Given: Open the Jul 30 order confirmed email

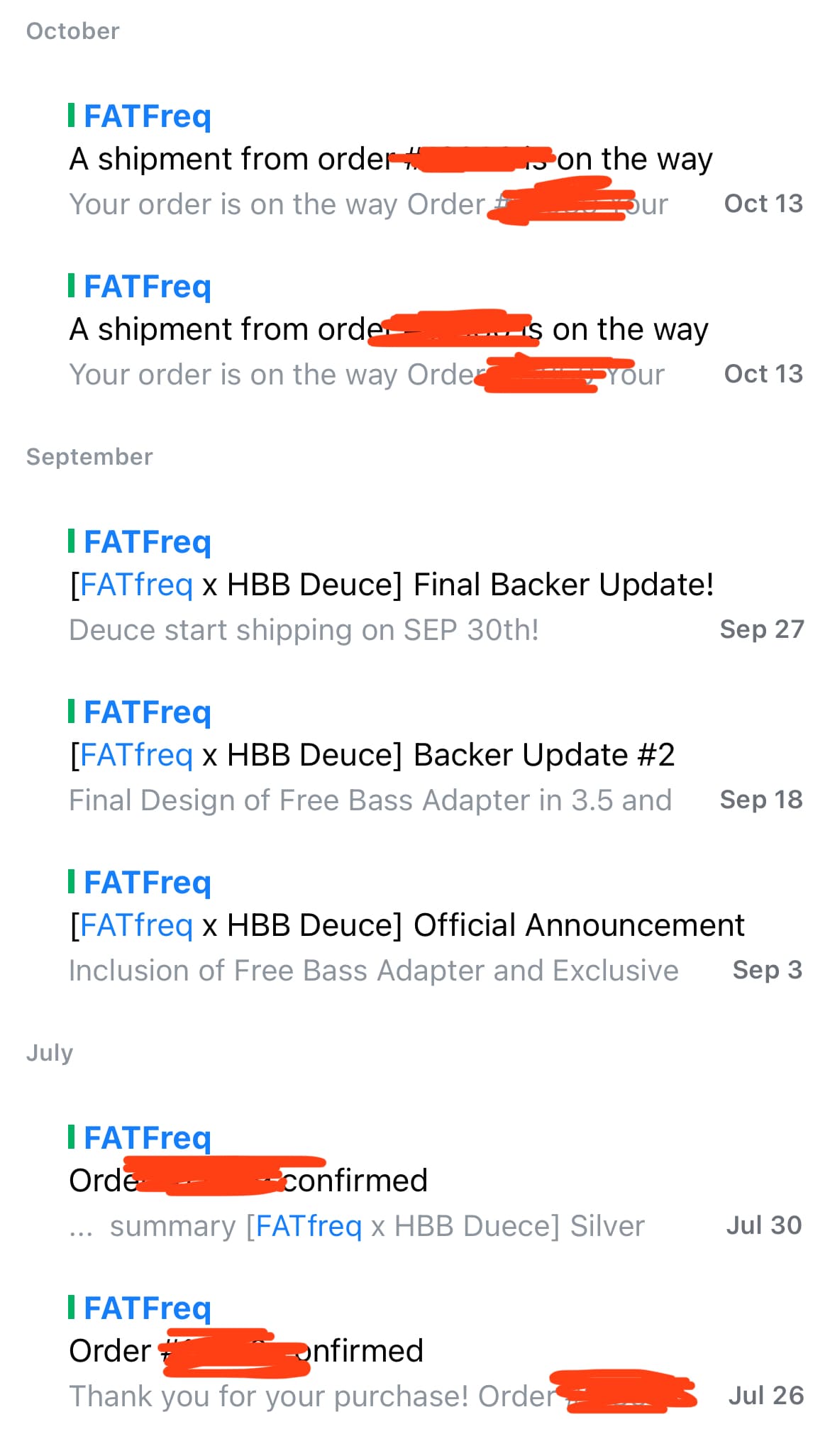Looking at the screenshot, I should click(x=415, y=1181).
